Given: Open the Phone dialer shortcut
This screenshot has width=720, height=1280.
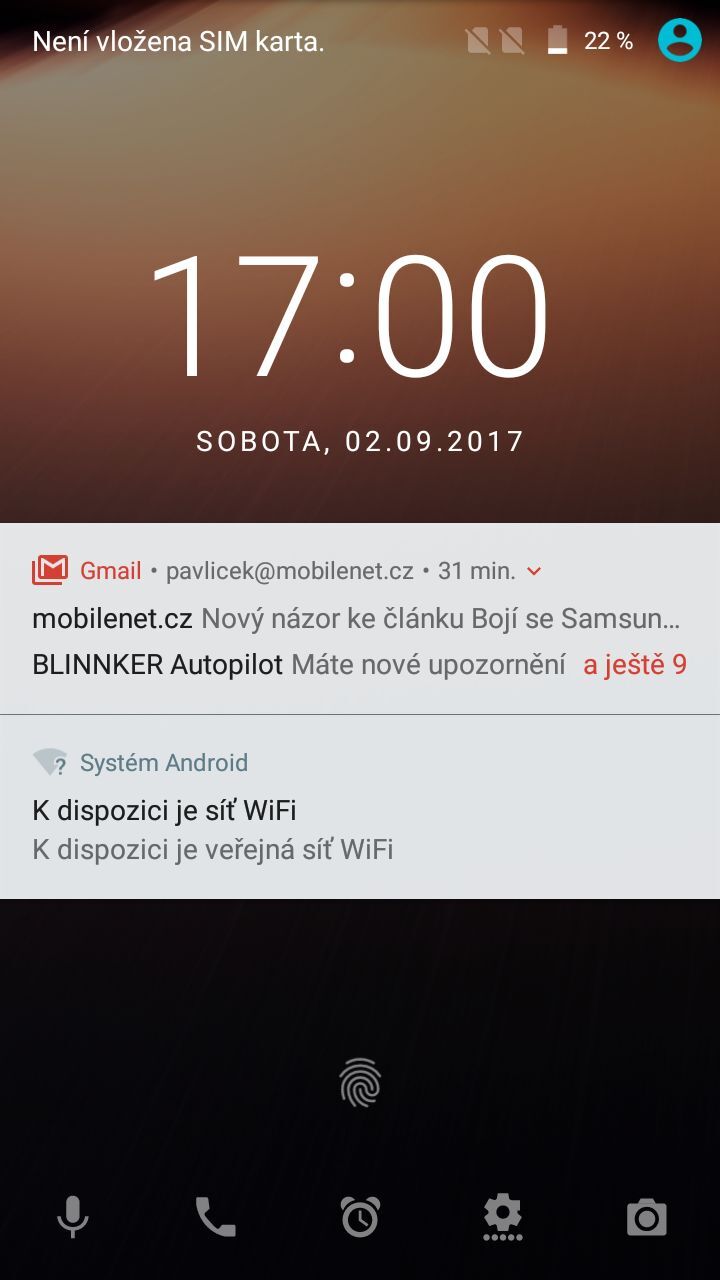Looking at the screenshot, I should click(x=216, y=1217).
